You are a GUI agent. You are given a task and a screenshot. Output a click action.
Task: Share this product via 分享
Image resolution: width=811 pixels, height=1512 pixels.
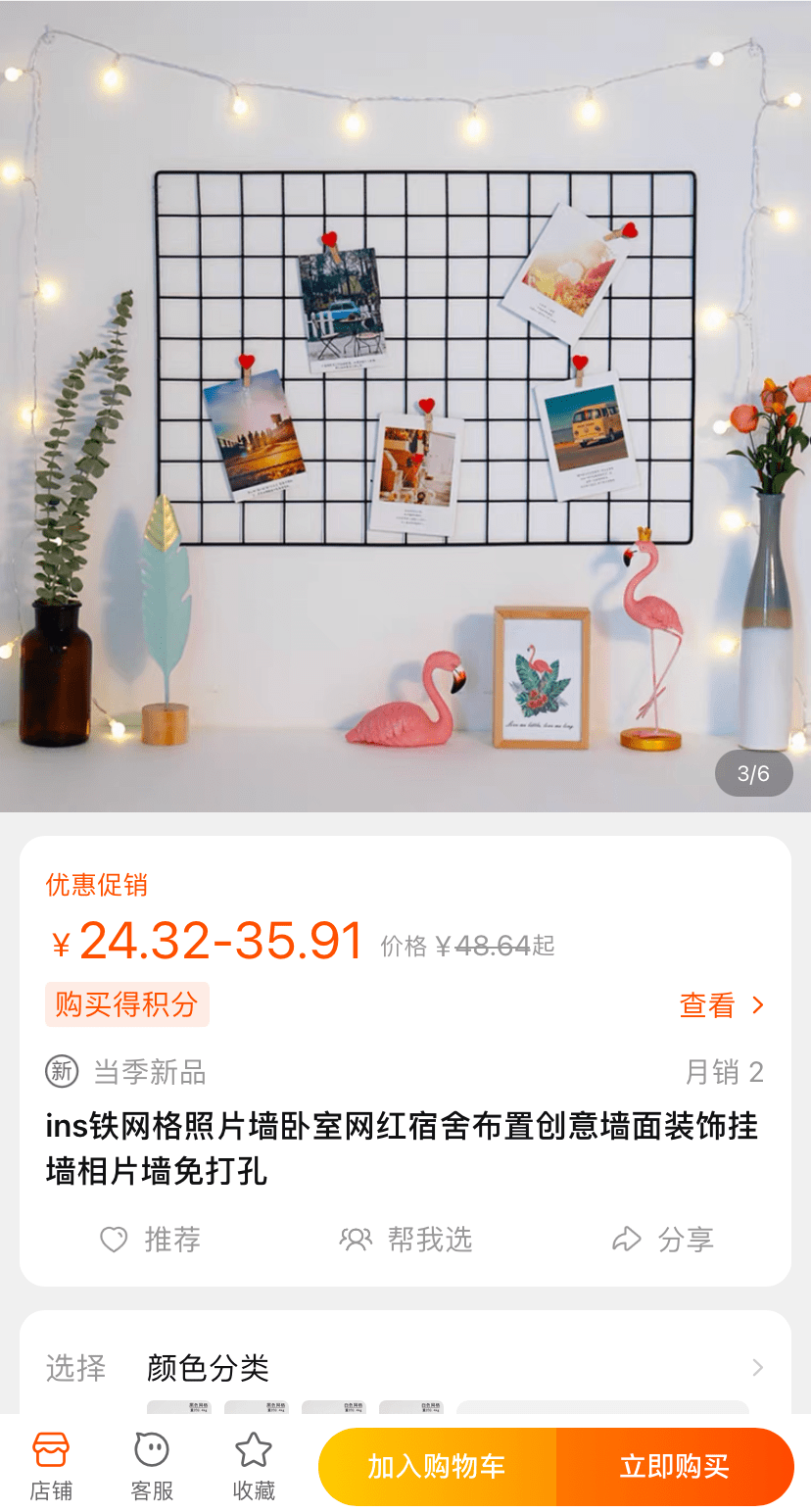click(663, 1240)
